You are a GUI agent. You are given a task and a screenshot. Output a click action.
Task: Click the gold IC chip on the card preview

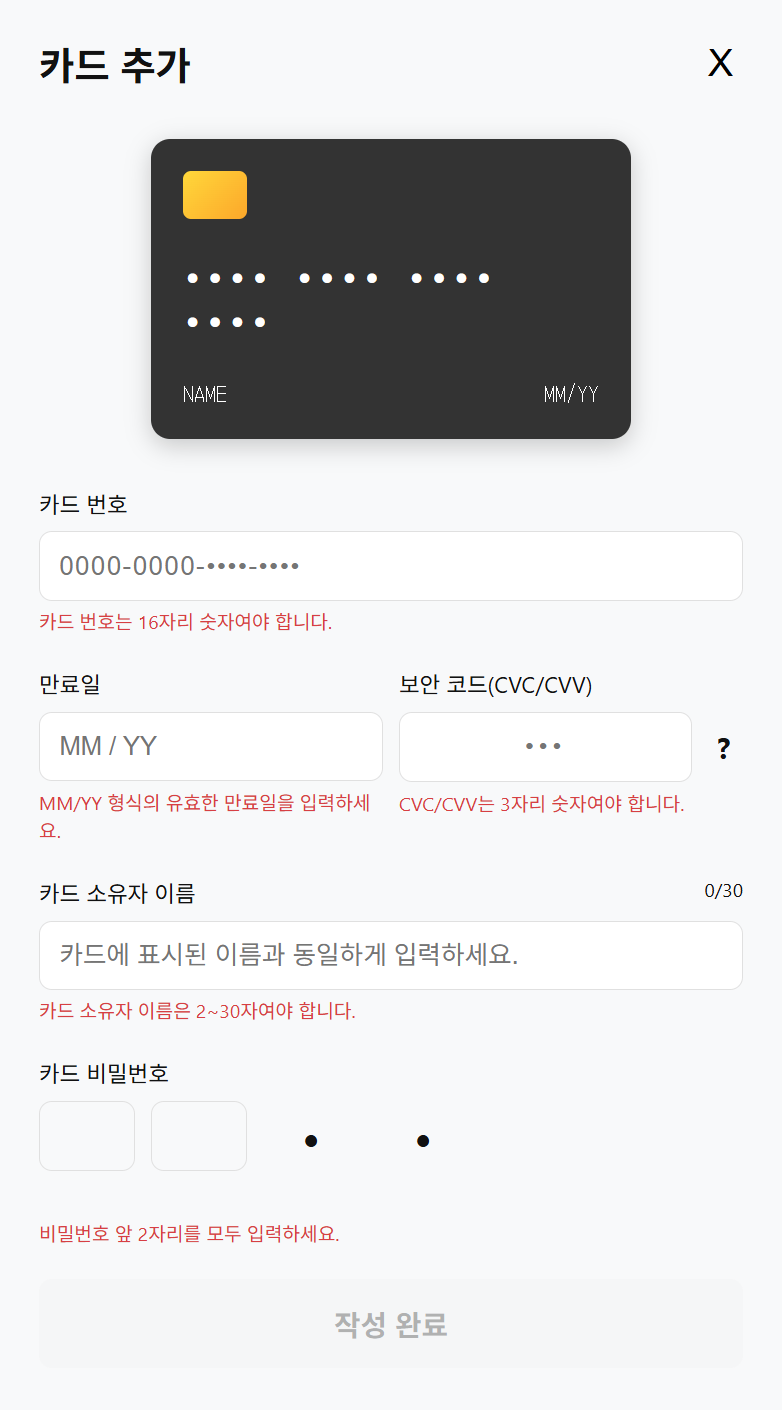click(214, 194)
